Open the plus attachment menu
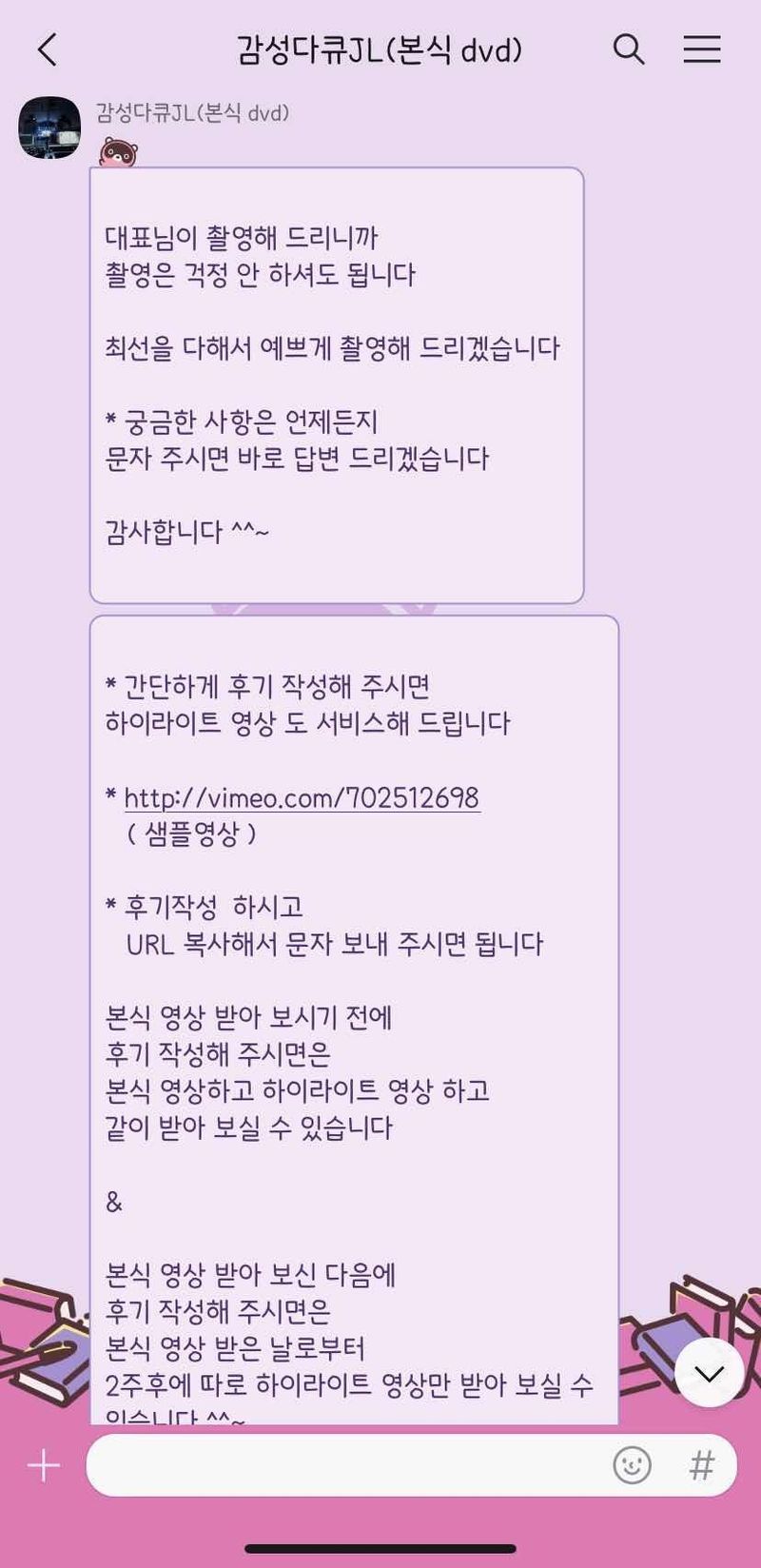Image resolution: width=761 pixels, height=1568 pixels. click(44, 1465)
